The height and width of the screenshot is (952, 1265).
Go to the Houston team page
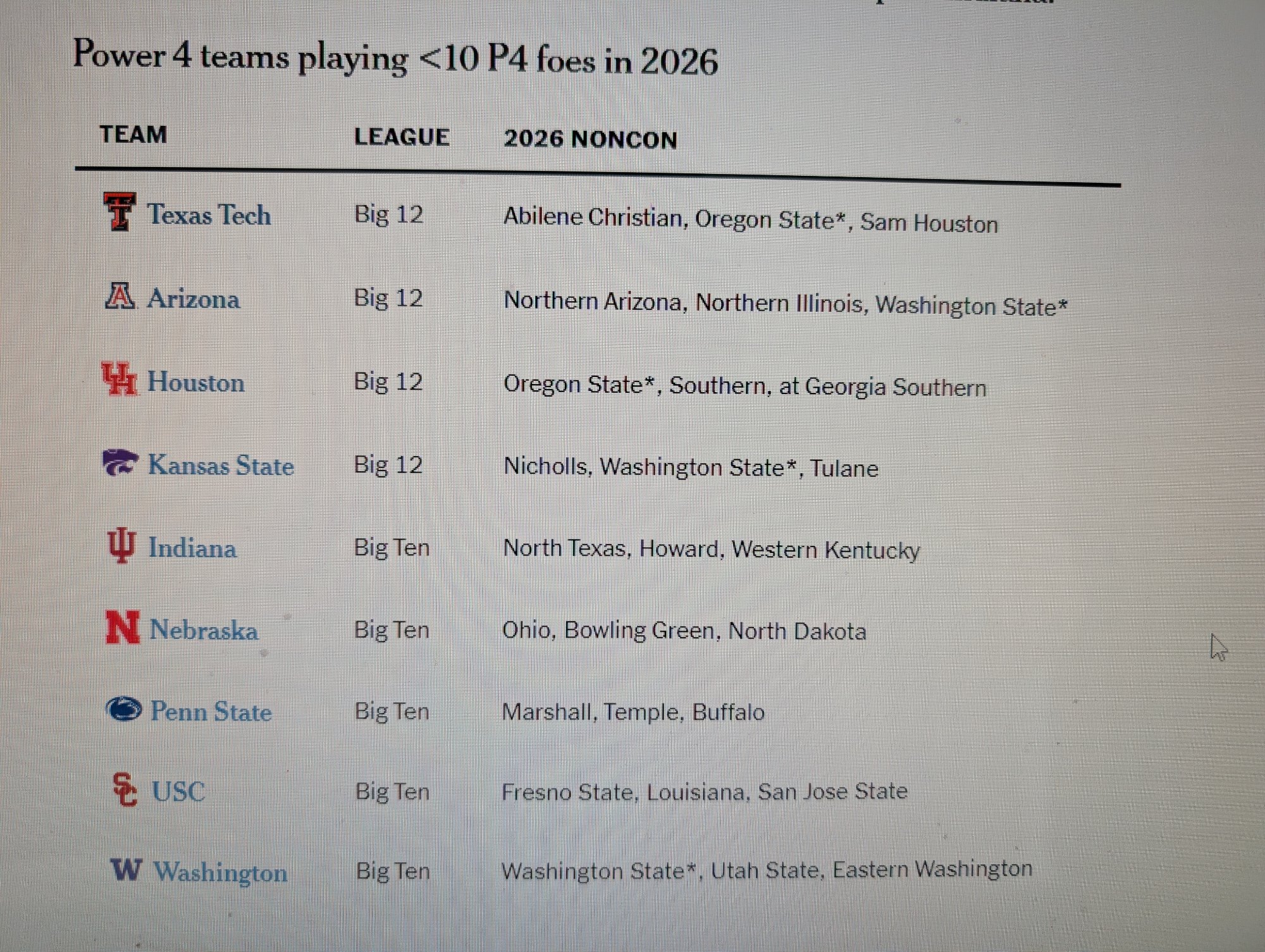coord(195,383)
